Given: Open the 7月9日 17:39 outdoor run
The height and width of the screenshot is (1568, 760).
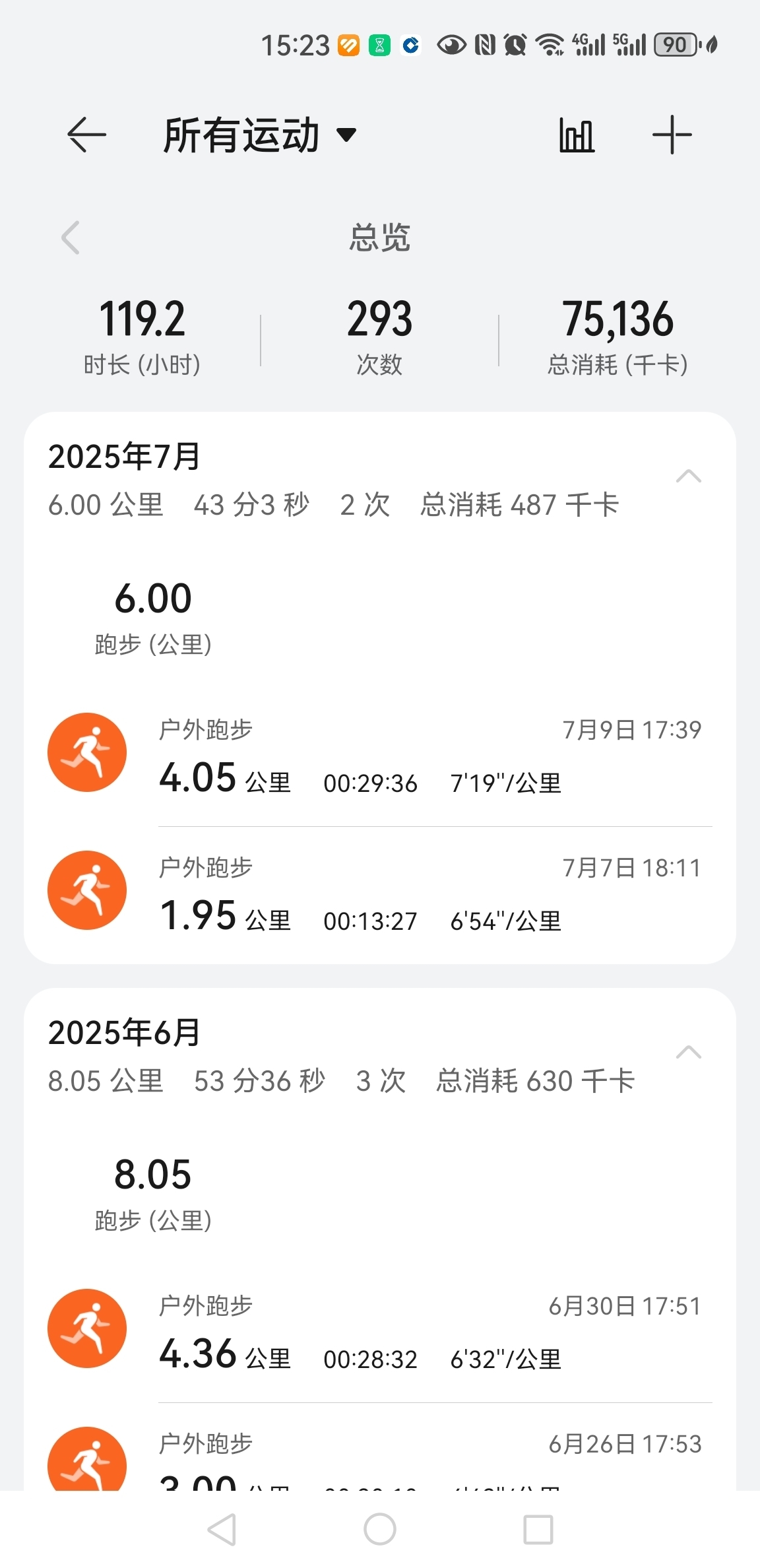Looking at the screenshot, I should [380, 756].
